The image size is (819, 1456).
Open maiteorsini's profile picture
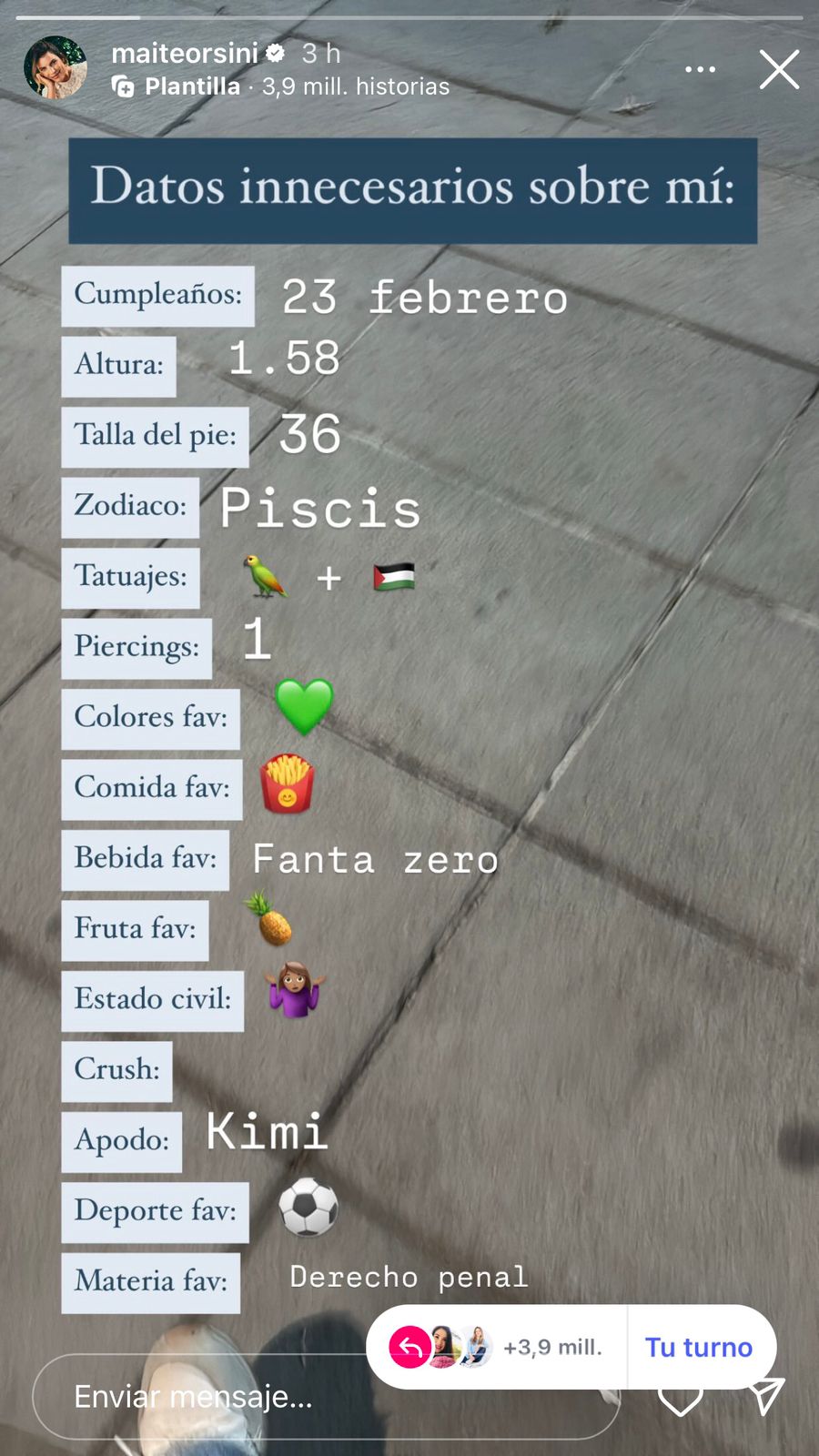click(56, 67)
